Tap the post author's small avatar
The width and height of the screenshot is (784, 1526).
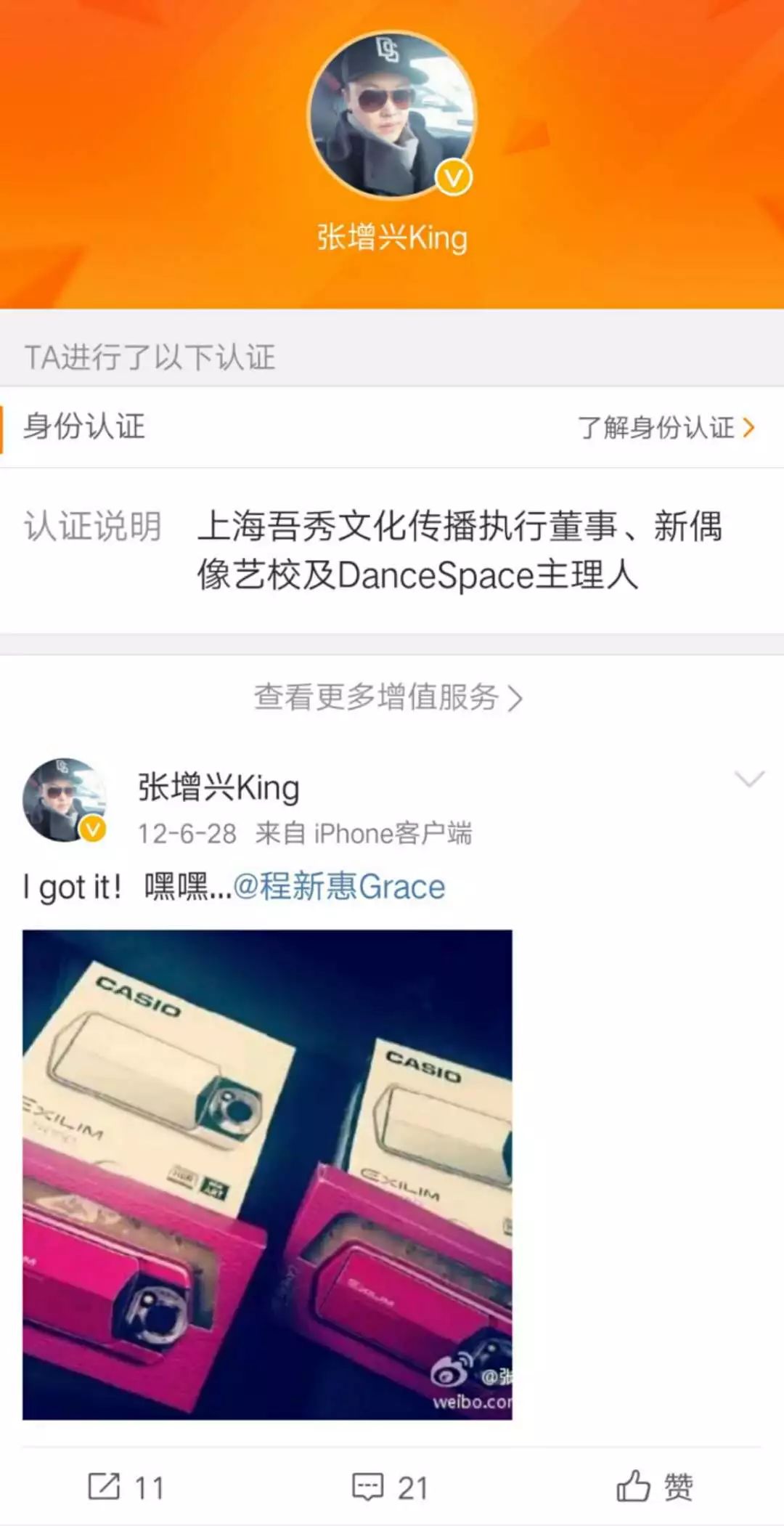pyautogui.click(x=64, y=800)
